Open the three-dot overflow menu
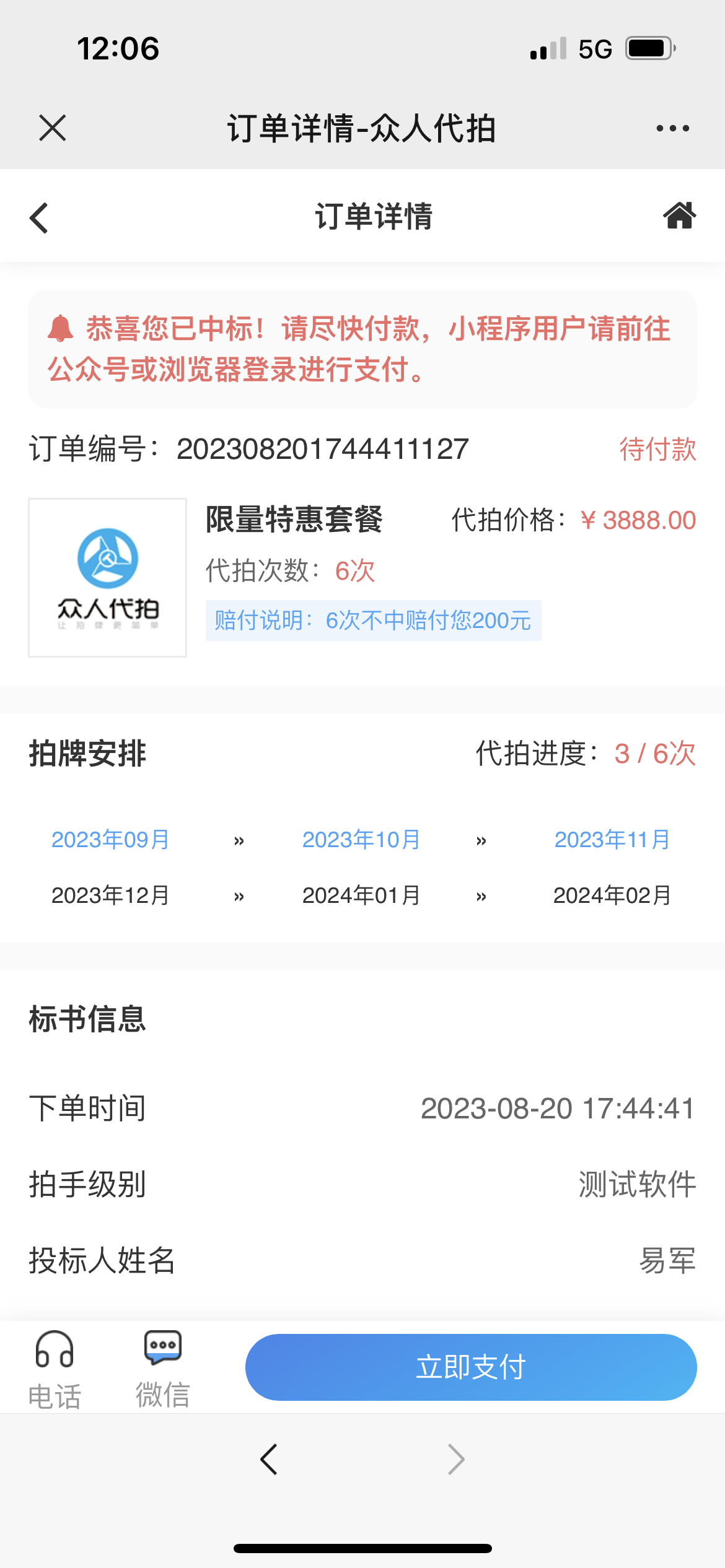The height and width of the screenshot is (1568, 725). coord(672,128)
